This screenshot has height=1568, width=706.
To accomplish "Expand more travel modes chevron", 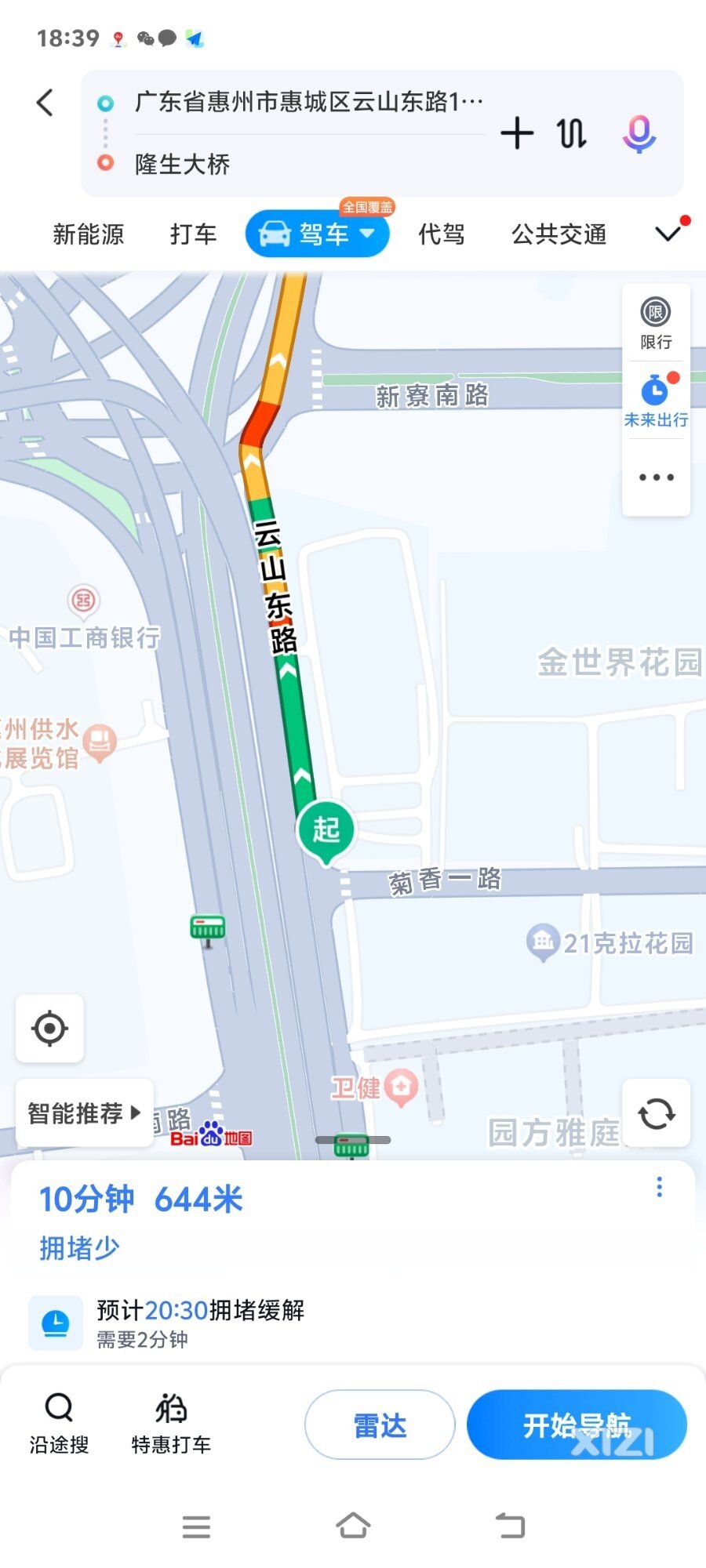I will [x=668, y=234].
